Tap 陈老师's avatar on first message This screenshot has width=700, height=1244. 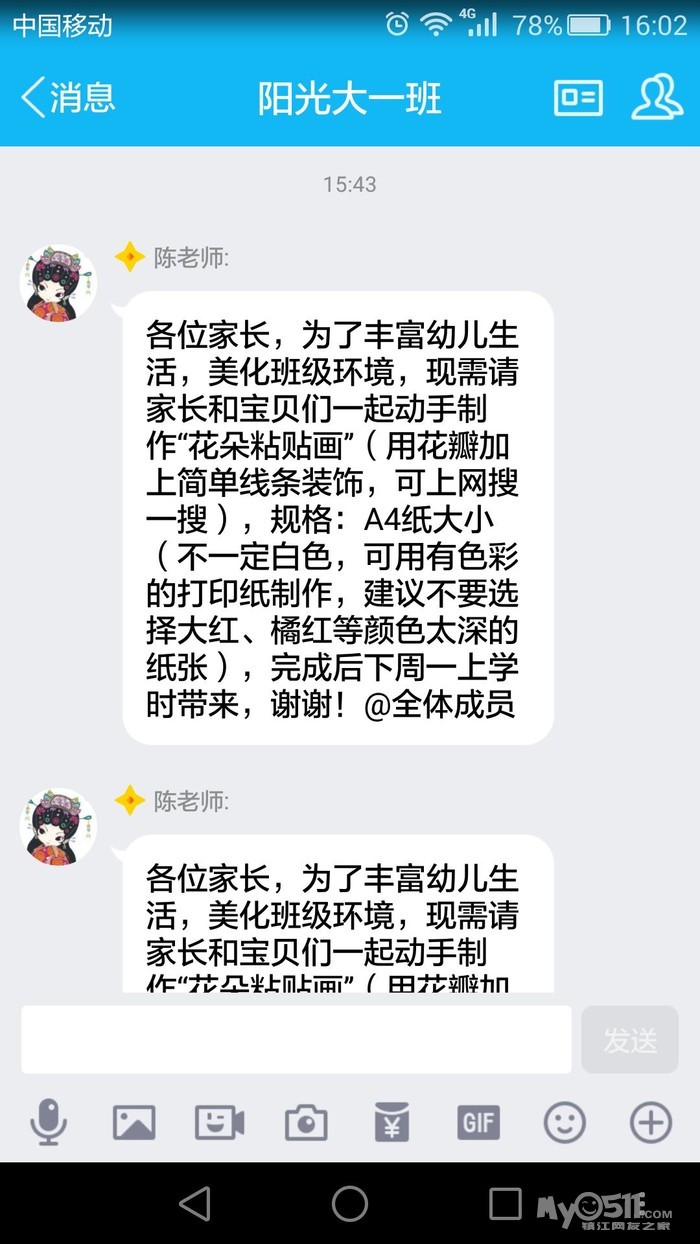pyautogui.click(x=58, y=283)
